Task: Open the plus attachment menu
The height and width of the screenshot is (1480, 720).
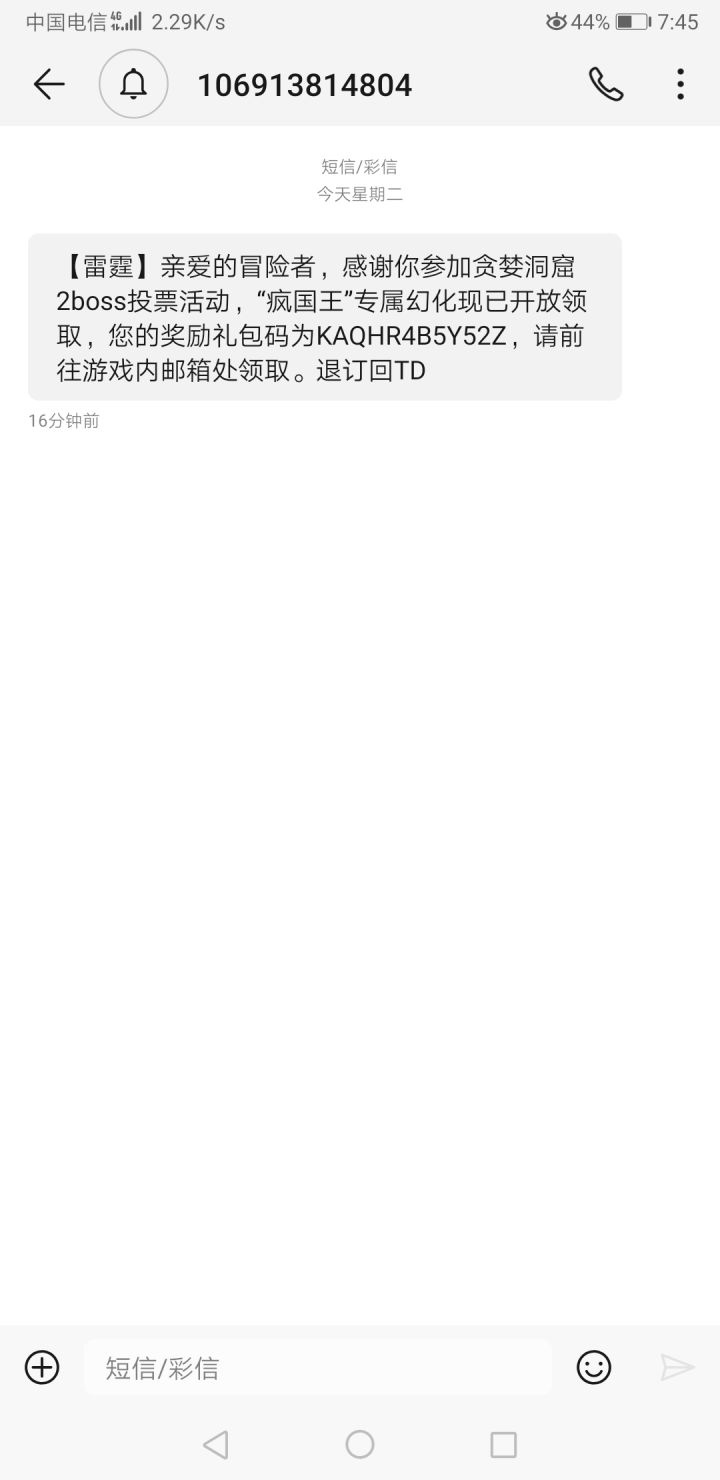Action: (42, 1367)
